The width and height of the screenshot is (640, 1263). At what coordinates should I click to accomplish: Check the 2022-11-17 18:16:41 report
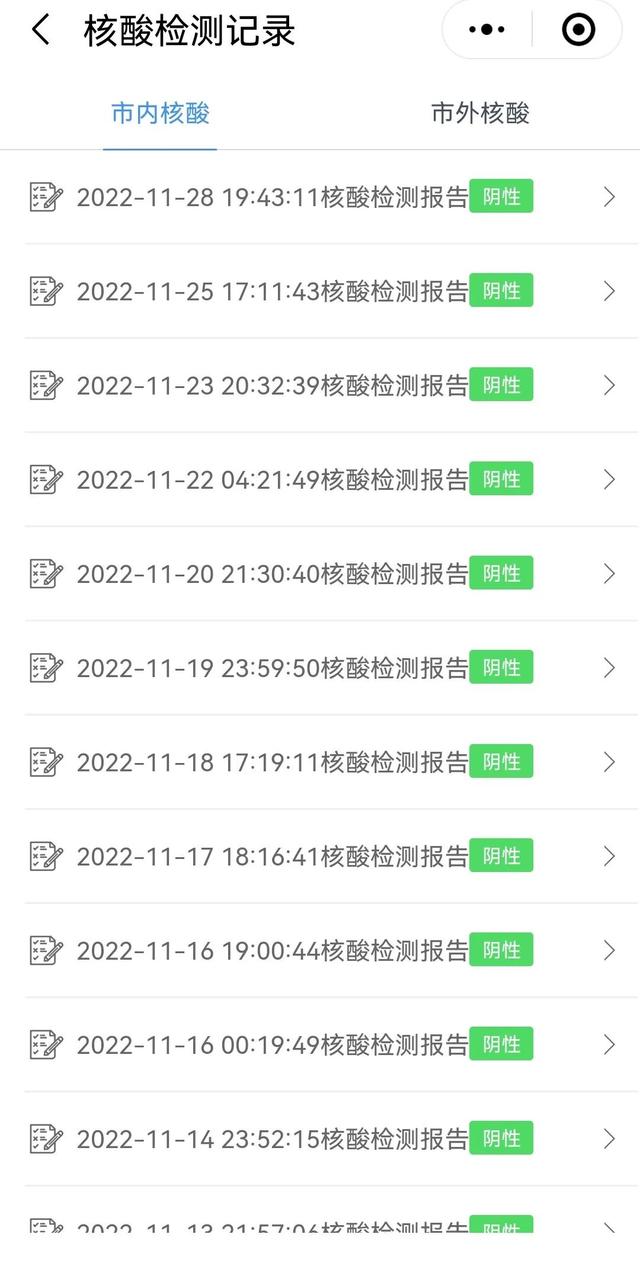[320, 856]
